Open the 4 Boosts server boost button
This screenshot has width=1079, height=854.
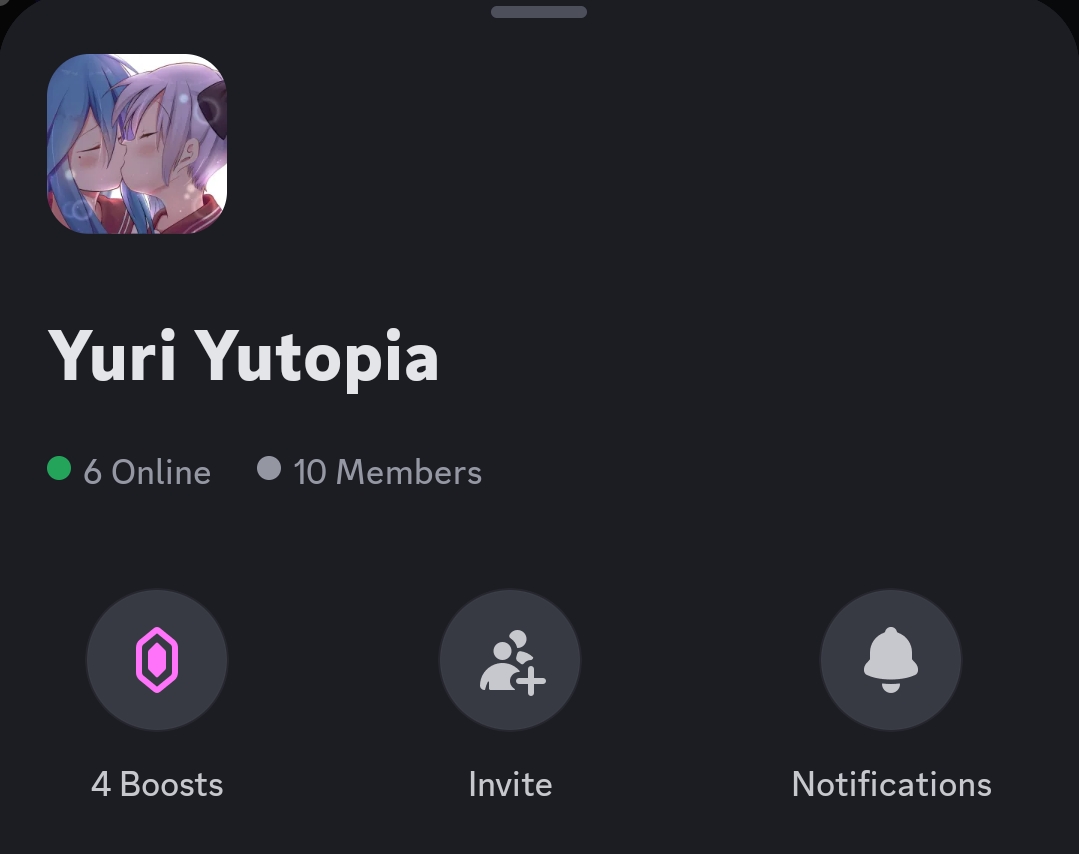157,661
